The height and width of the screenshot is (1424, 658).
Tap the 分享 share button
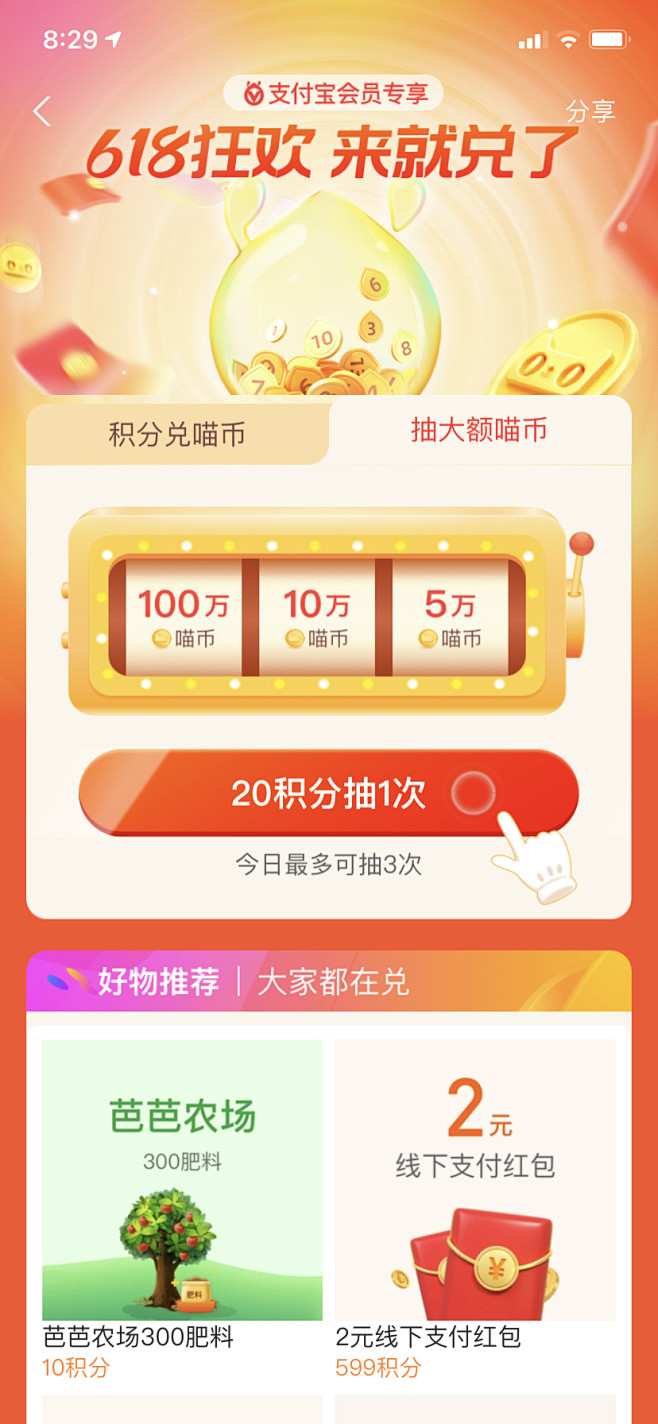click(590, 111)
